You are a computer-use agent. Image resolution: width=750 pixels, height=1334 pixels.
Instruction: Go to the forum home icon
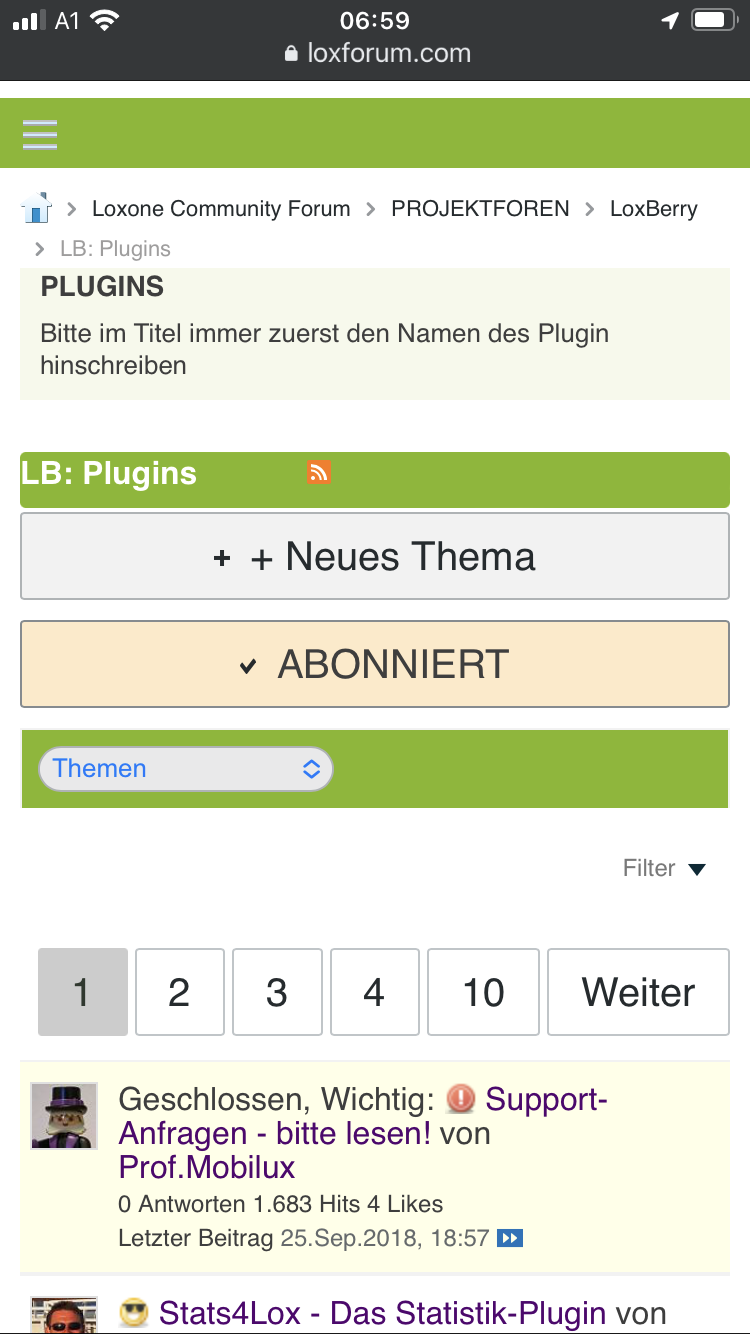point(36,209)
